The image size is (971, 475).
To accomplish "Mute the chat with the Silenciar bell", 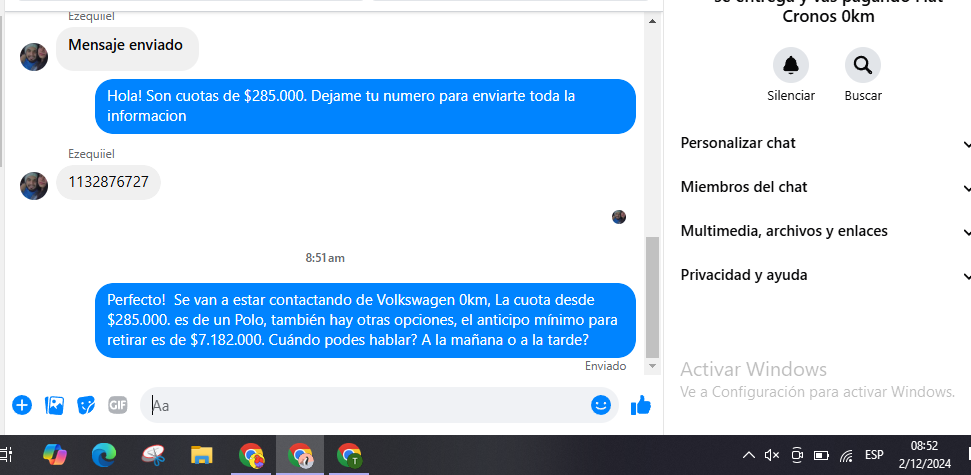I will click(x=791, y=66).
